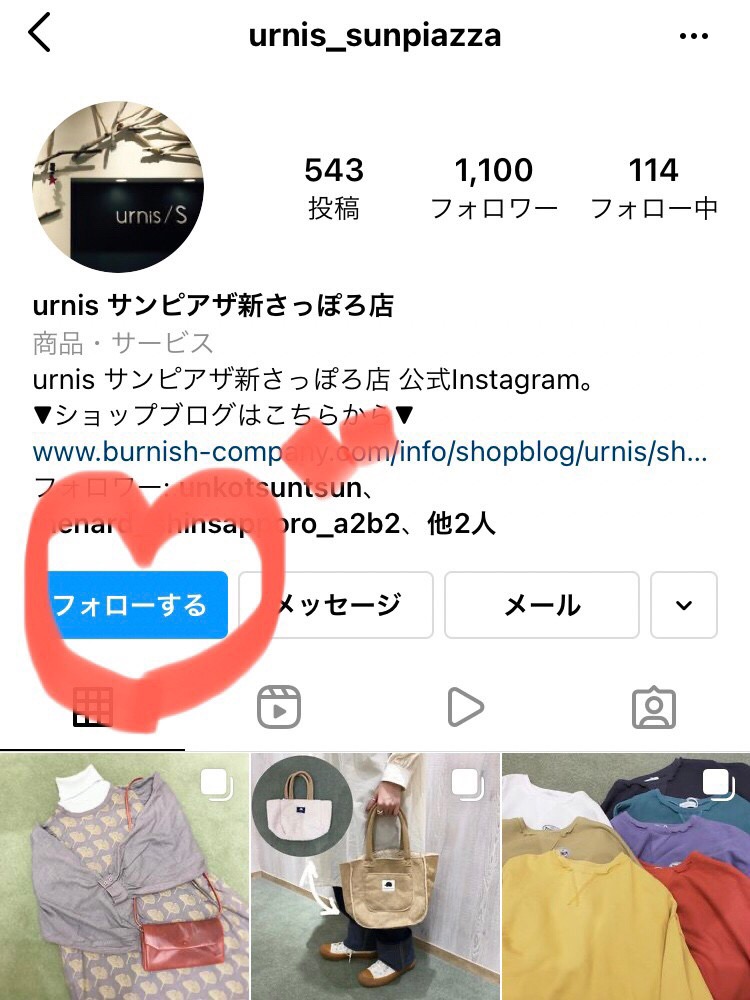
Task: Send a message via メッセージ button
Action: click(x=336, y=605)
